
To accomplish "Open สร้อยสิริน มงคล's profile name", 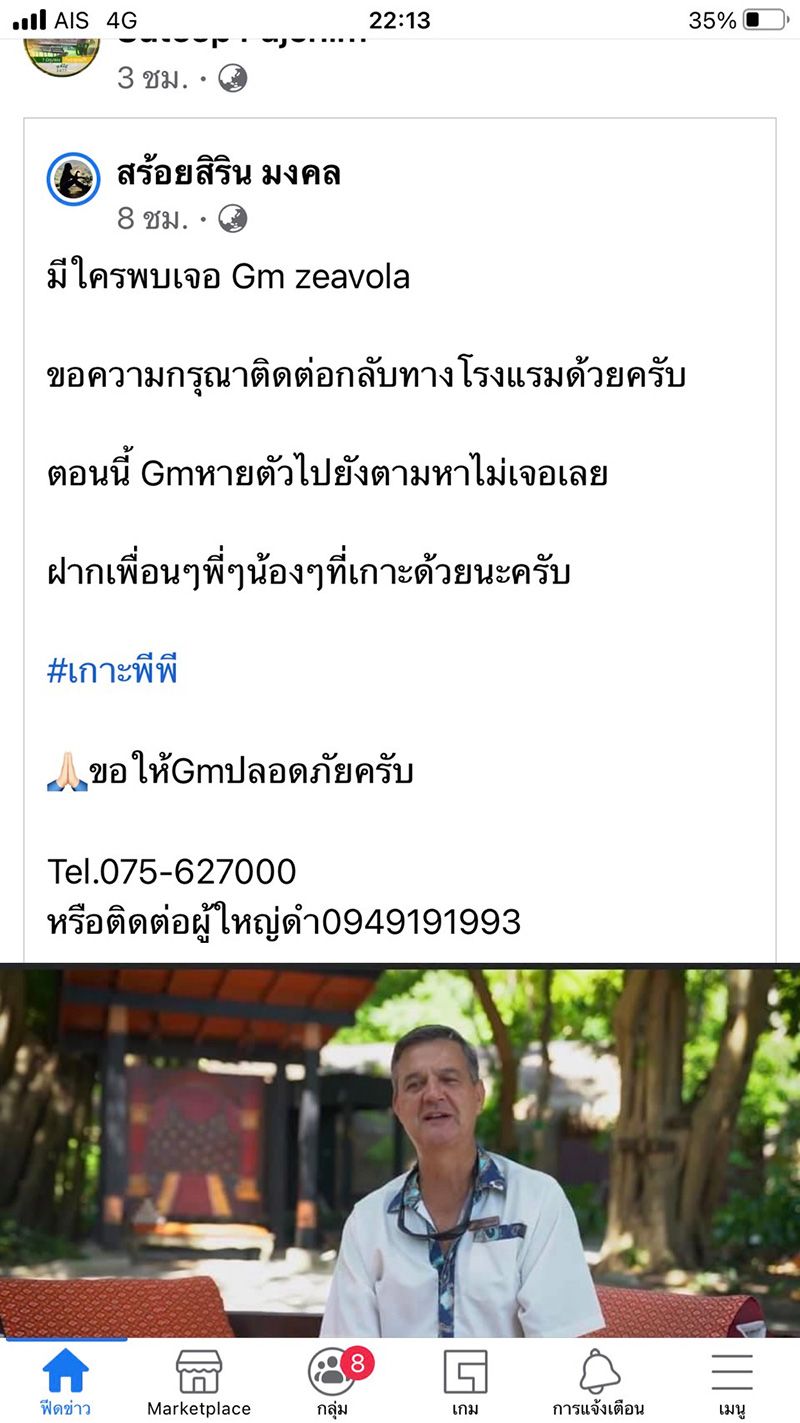I will pos(228,174).
